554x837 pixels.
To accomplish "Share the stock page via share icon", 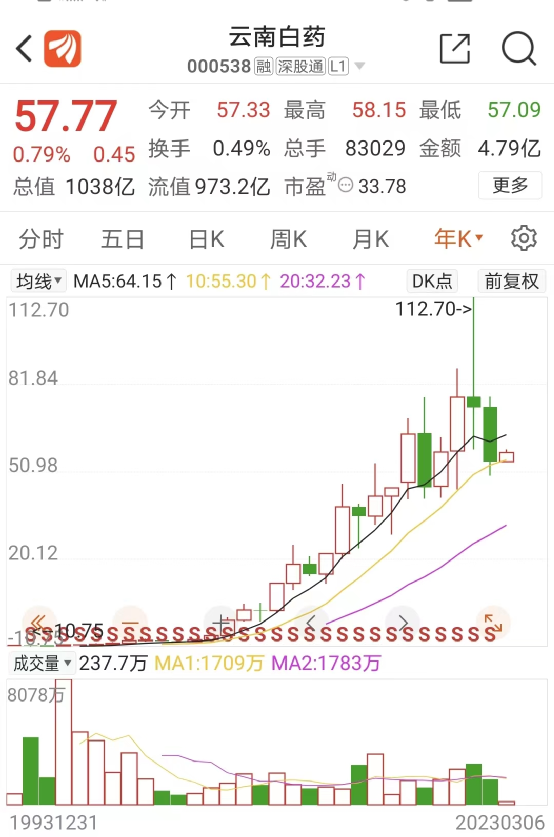I will point(455,49).
